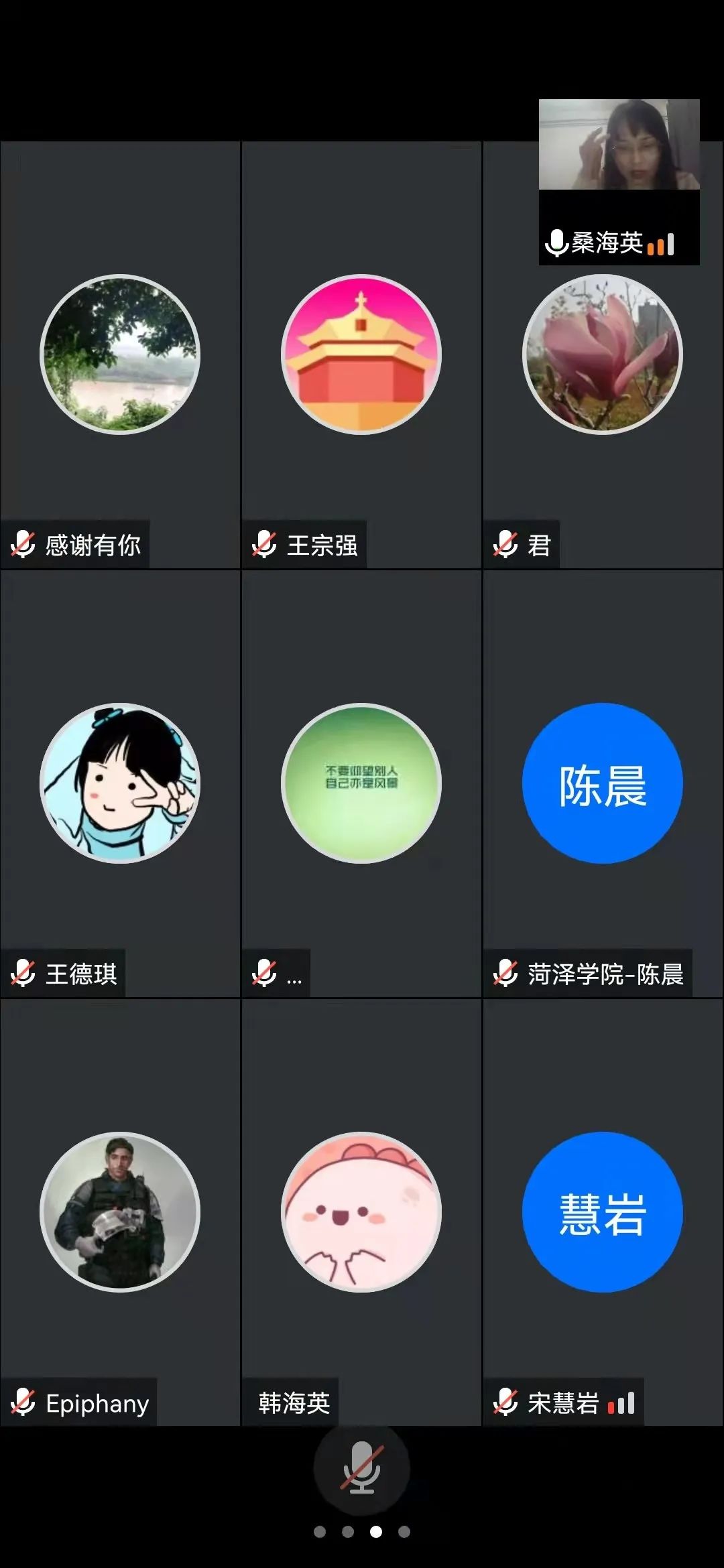
Task: Click the magnolia flower avatar of 君
Action: (602, 355)
